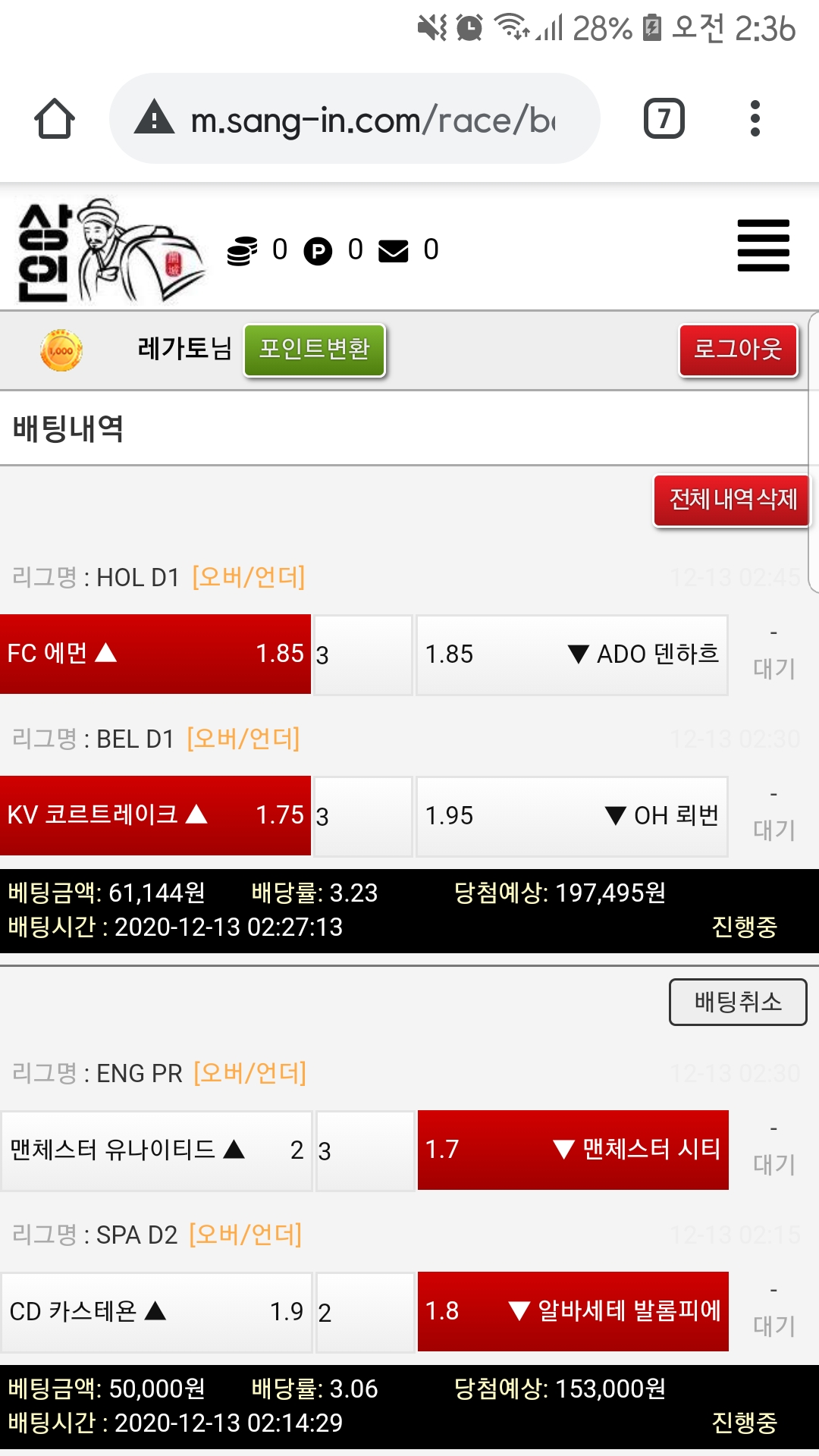Tap the 로그아웃 button

tap(738, 350)
